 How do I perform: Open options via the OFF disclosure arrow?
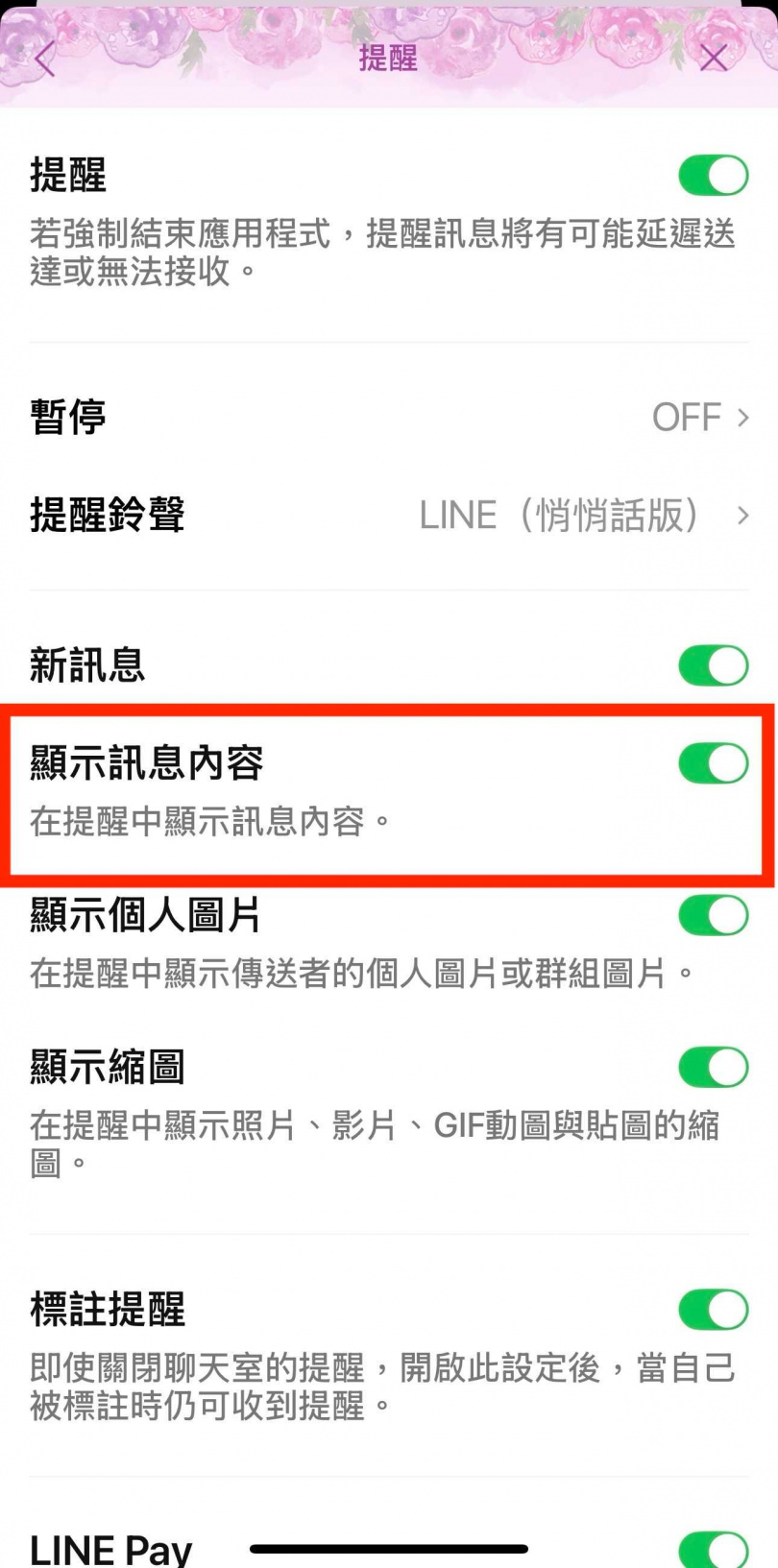742,418
